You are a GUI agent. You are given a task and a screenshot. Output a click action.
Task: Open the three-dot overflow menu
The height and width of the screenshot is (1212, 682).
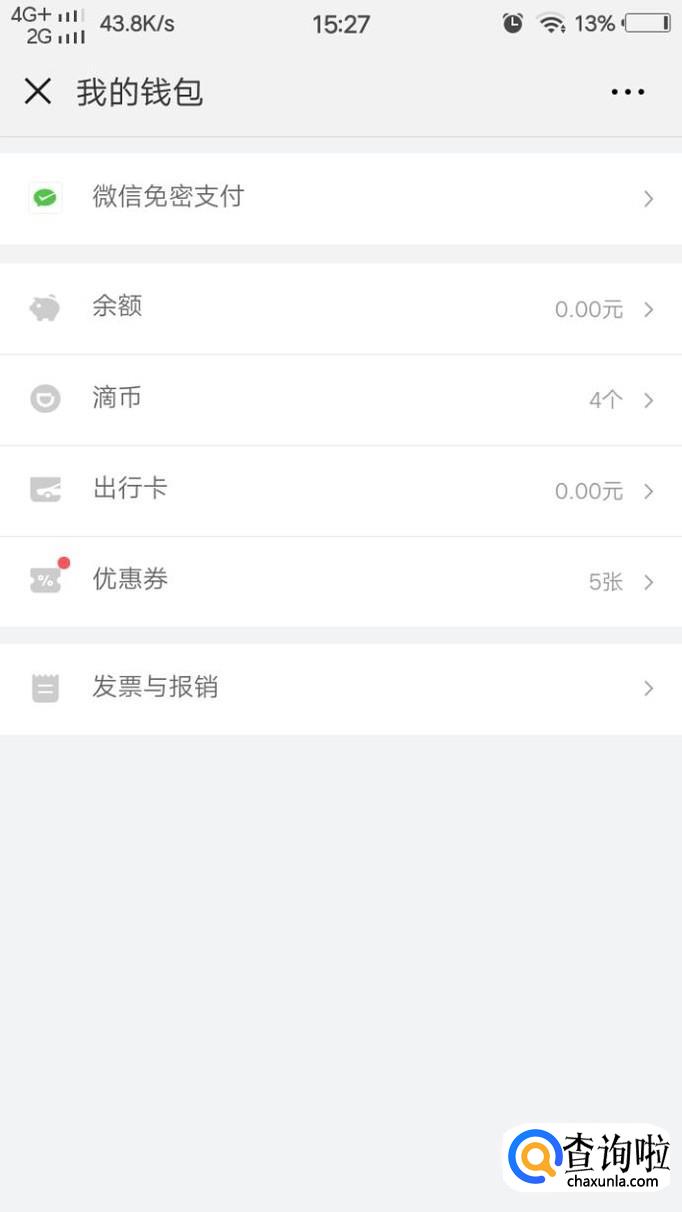click(628, 92)
